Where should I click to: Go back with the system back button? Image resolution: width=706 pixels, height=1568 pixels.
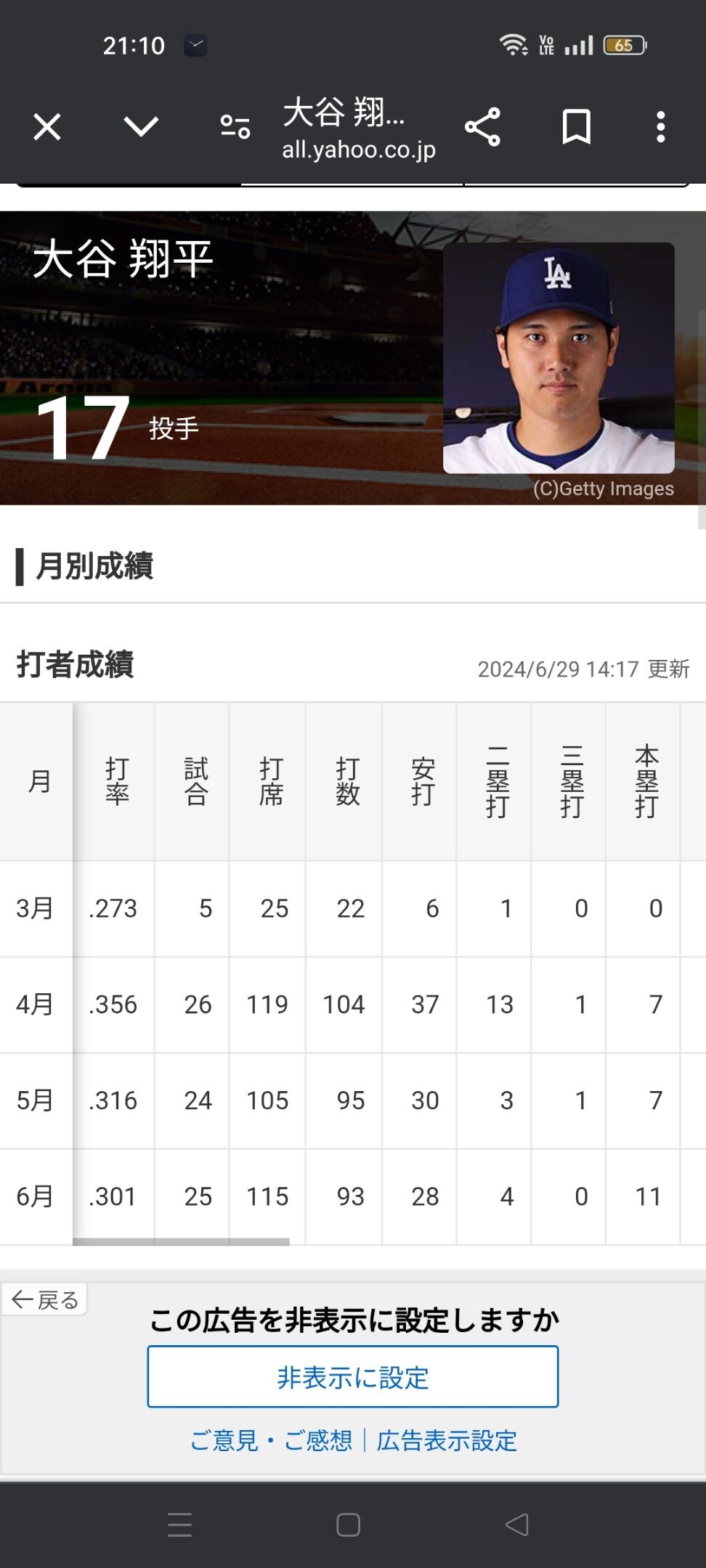516,1524
